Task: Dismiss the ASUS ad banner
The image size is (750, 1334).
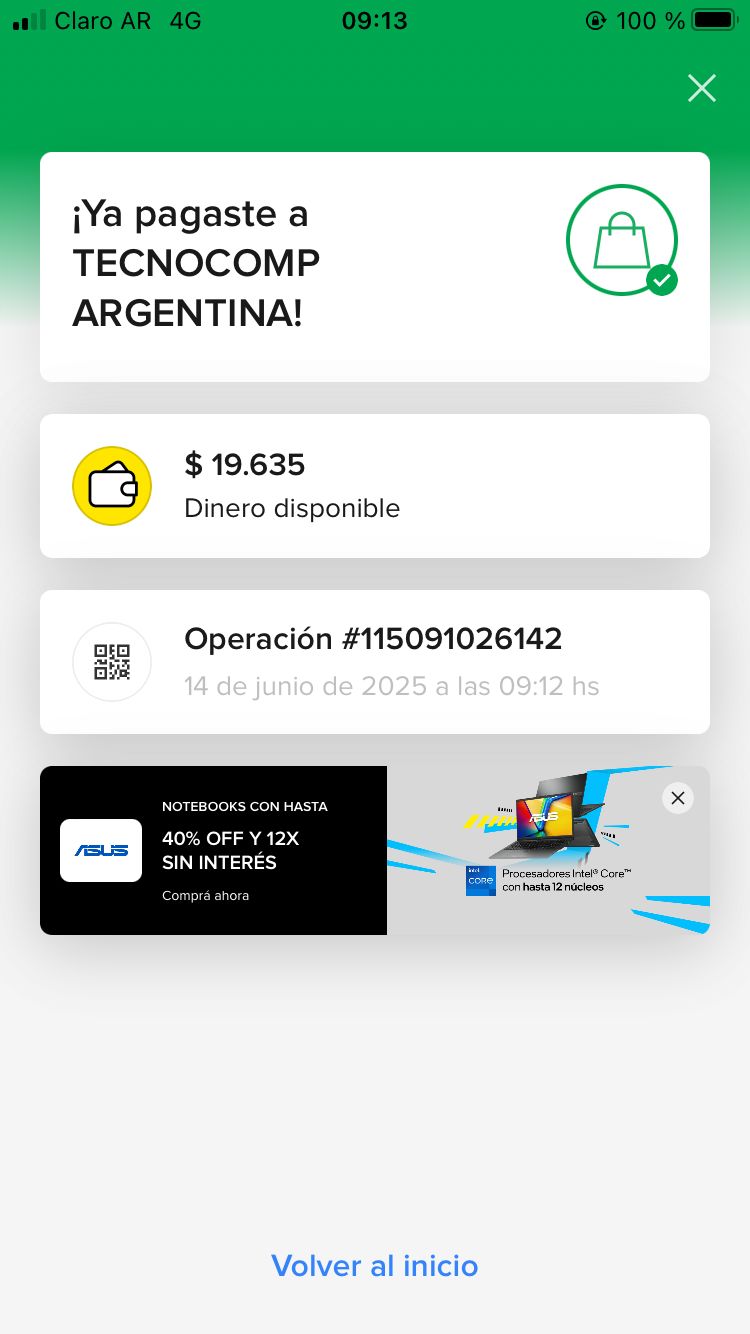Action: coord(678,797)
